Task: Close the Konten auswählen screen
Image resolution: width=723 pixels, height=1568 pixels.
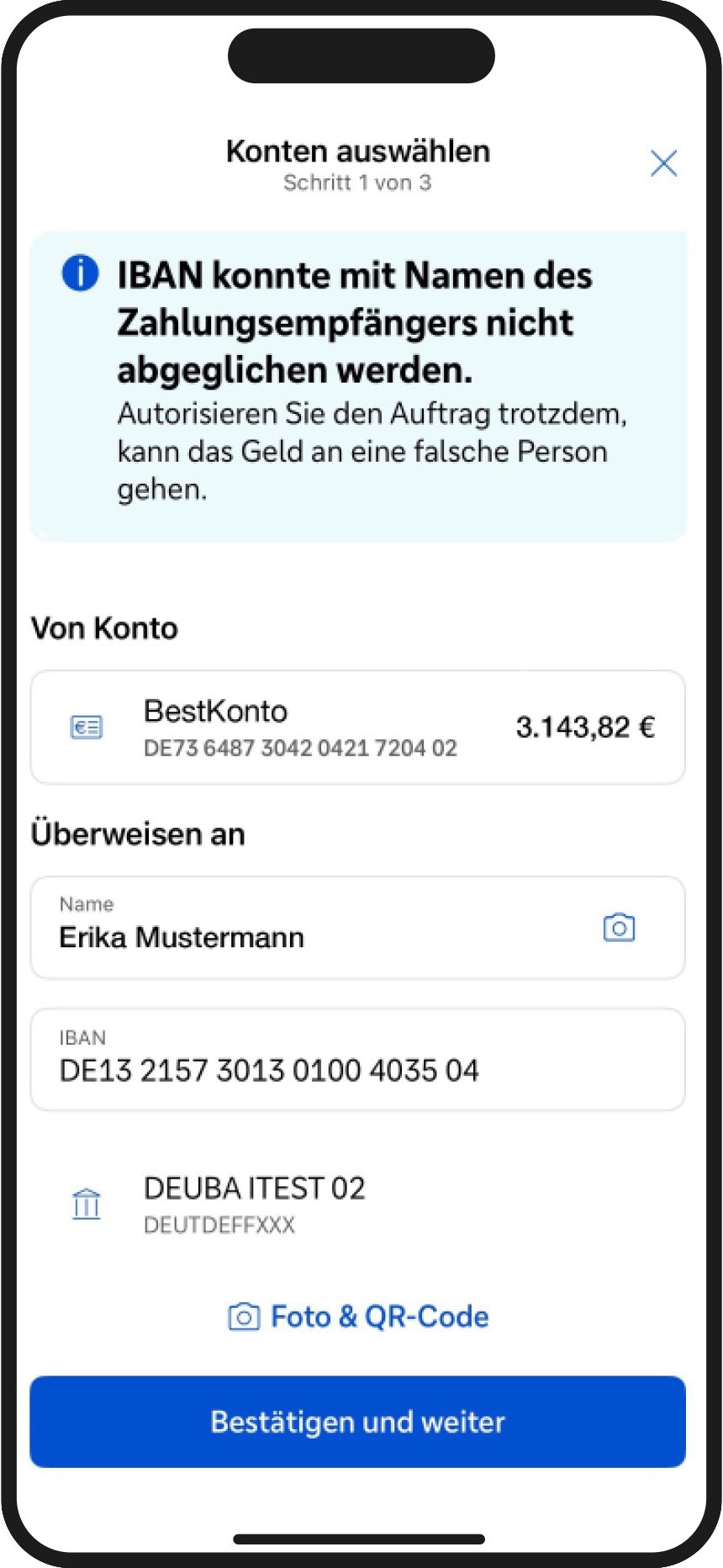Action: click(663, 163)
